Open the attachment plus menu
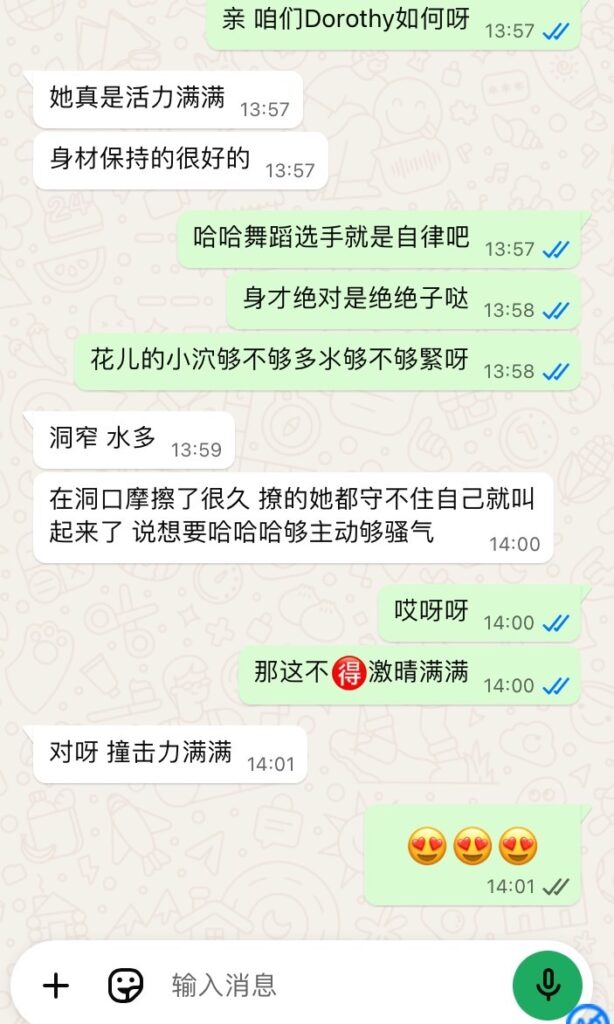The height and width of the screenshot is (1024, 614). 56,986
